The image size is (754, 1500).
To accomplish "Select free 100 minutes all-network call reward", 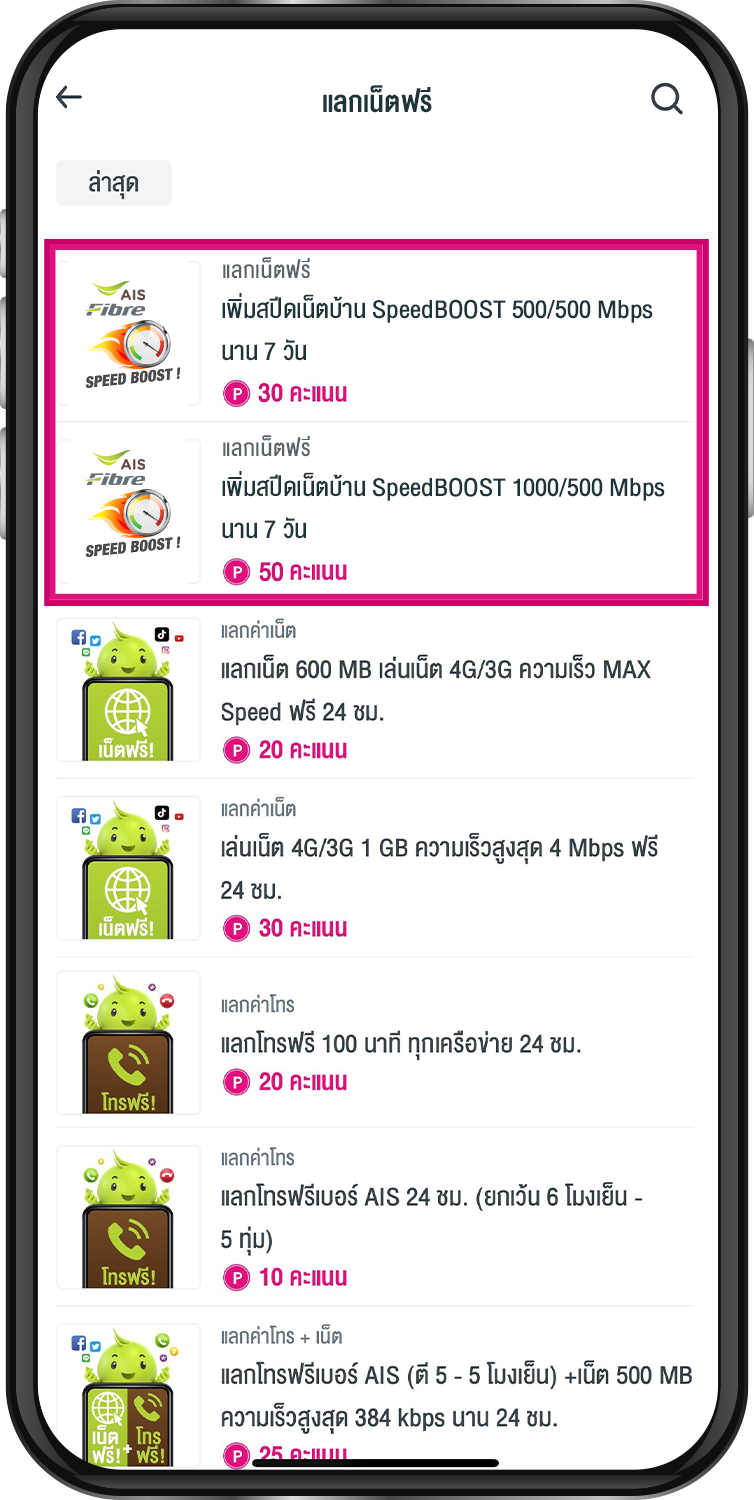I will click(x=401, y=1045).
